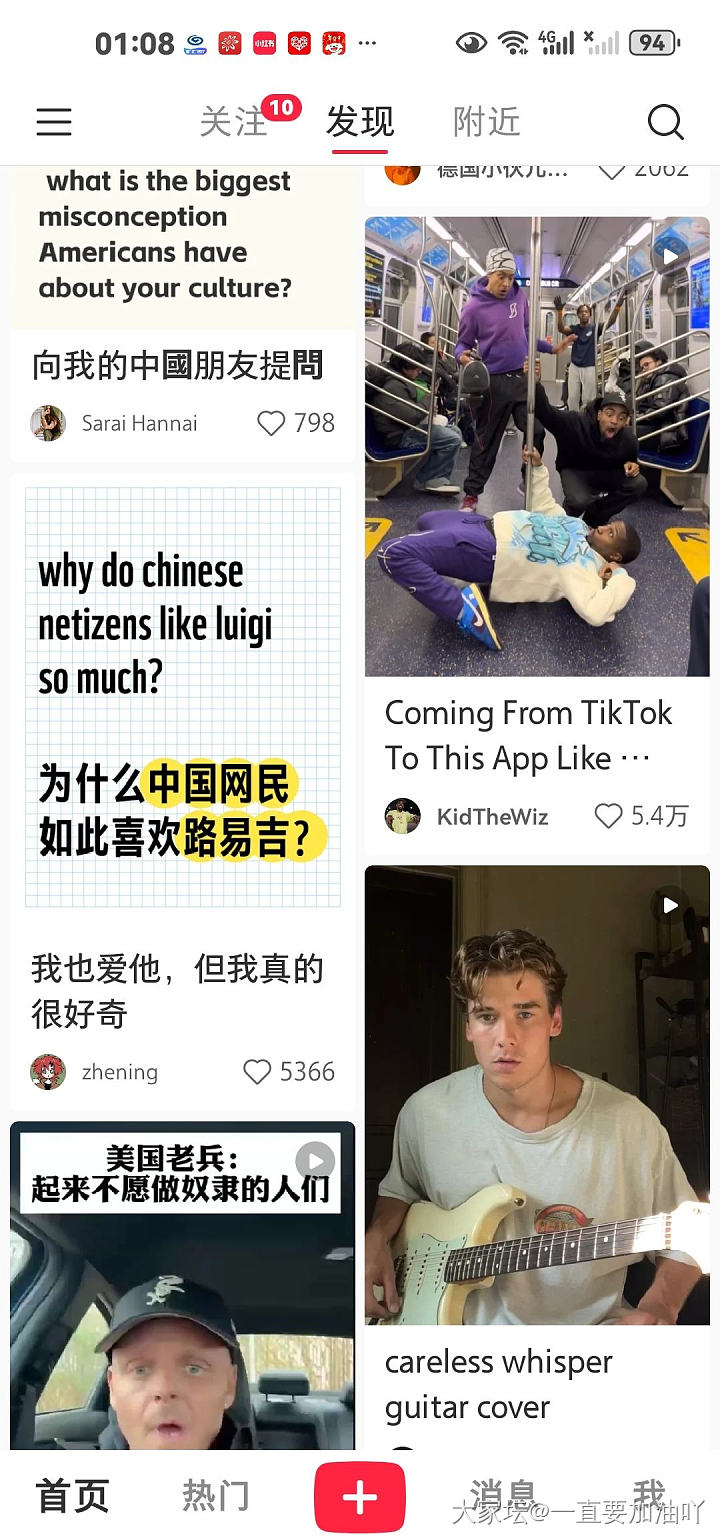720x1540 pixels.
Task: Like zhening's post
Action: (x=257, y=1072)
